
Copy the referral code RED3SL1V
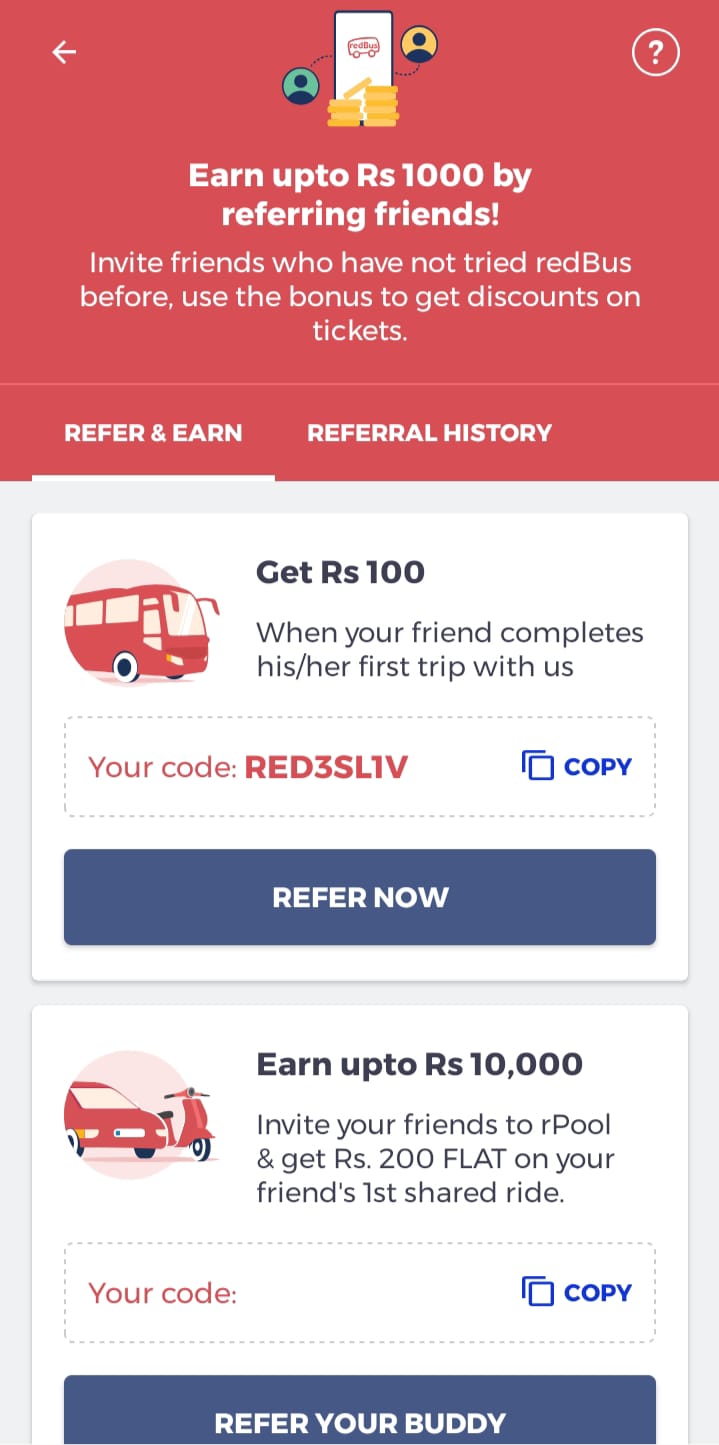point(577,767)
